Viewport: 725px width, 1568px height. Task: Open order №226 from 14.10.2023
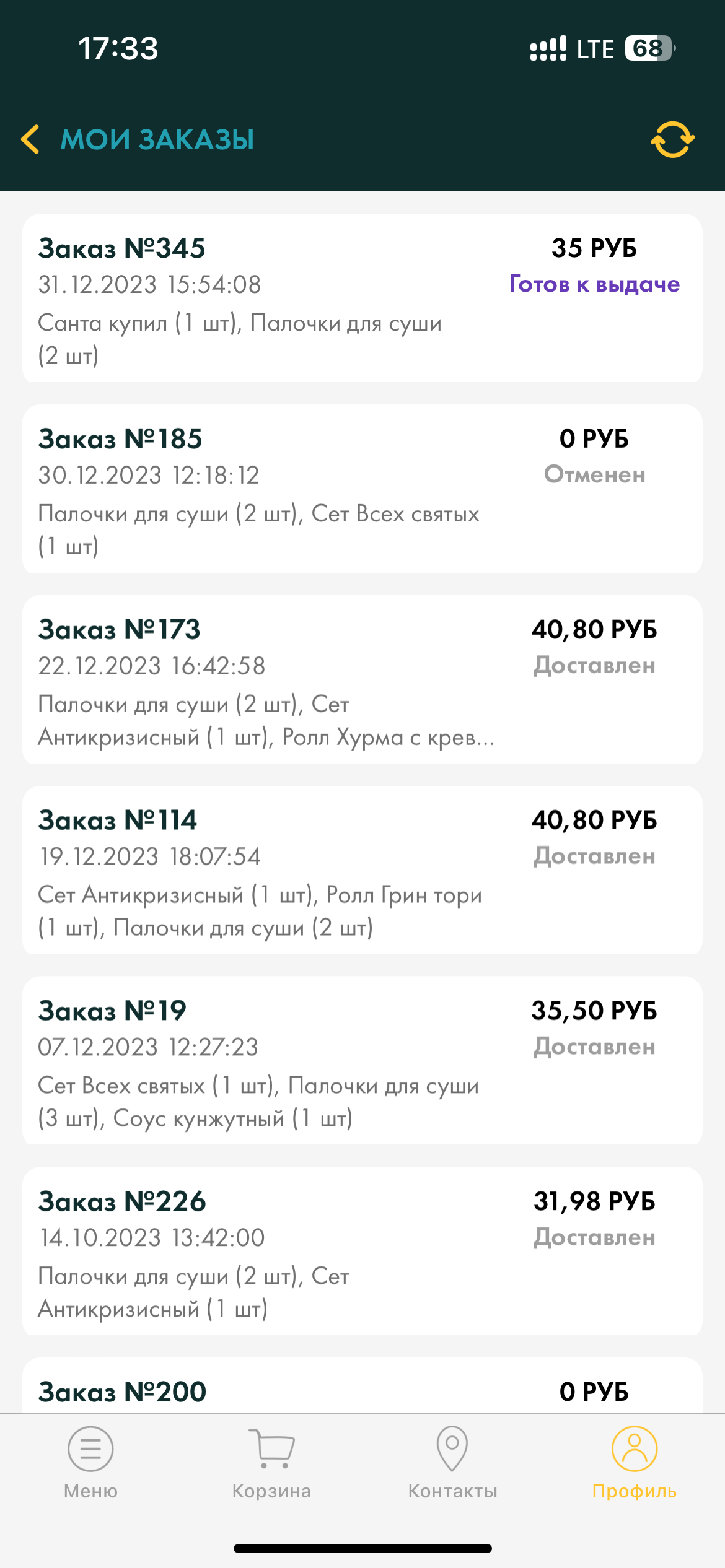[x=362, y=1252]
